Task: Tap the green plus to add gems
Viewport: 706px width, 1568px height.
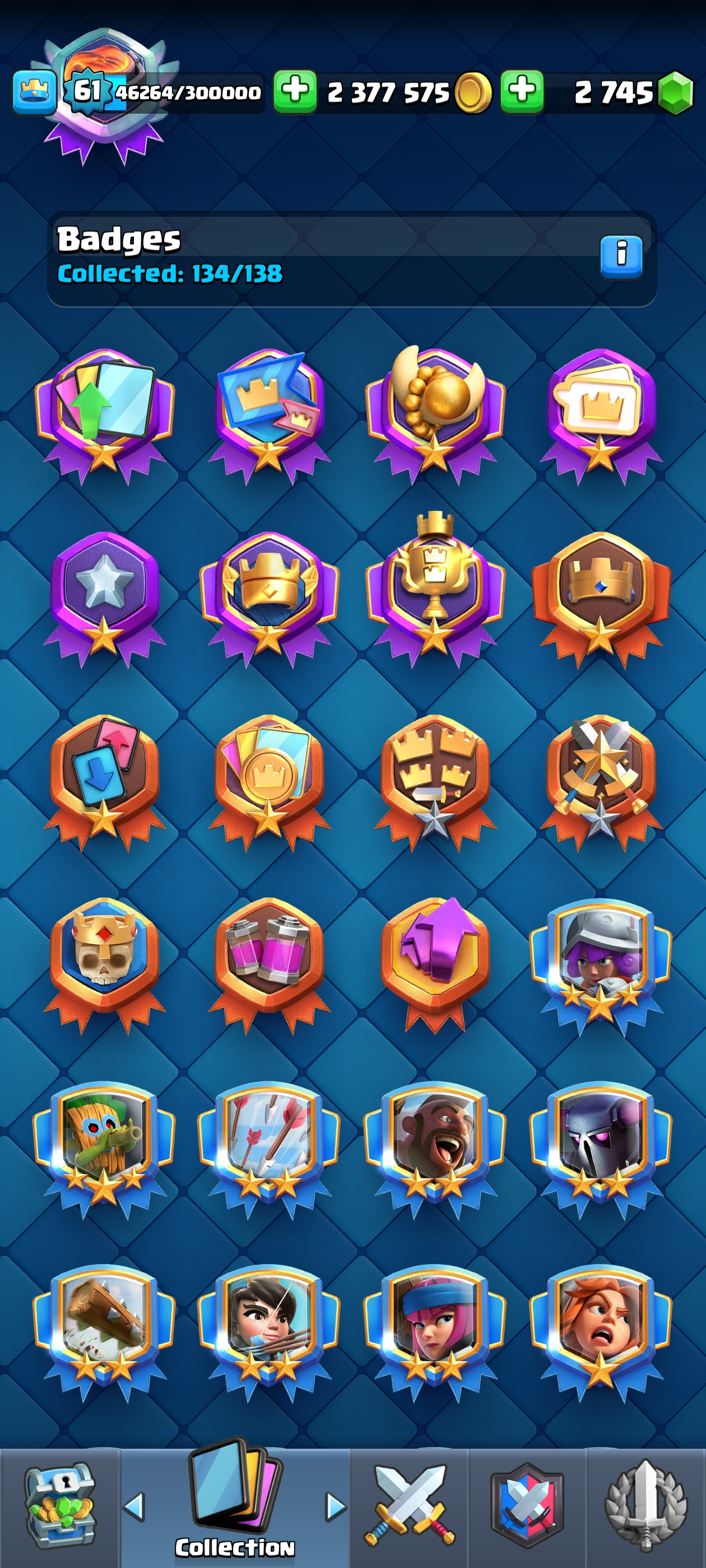Action: [522, 92]
